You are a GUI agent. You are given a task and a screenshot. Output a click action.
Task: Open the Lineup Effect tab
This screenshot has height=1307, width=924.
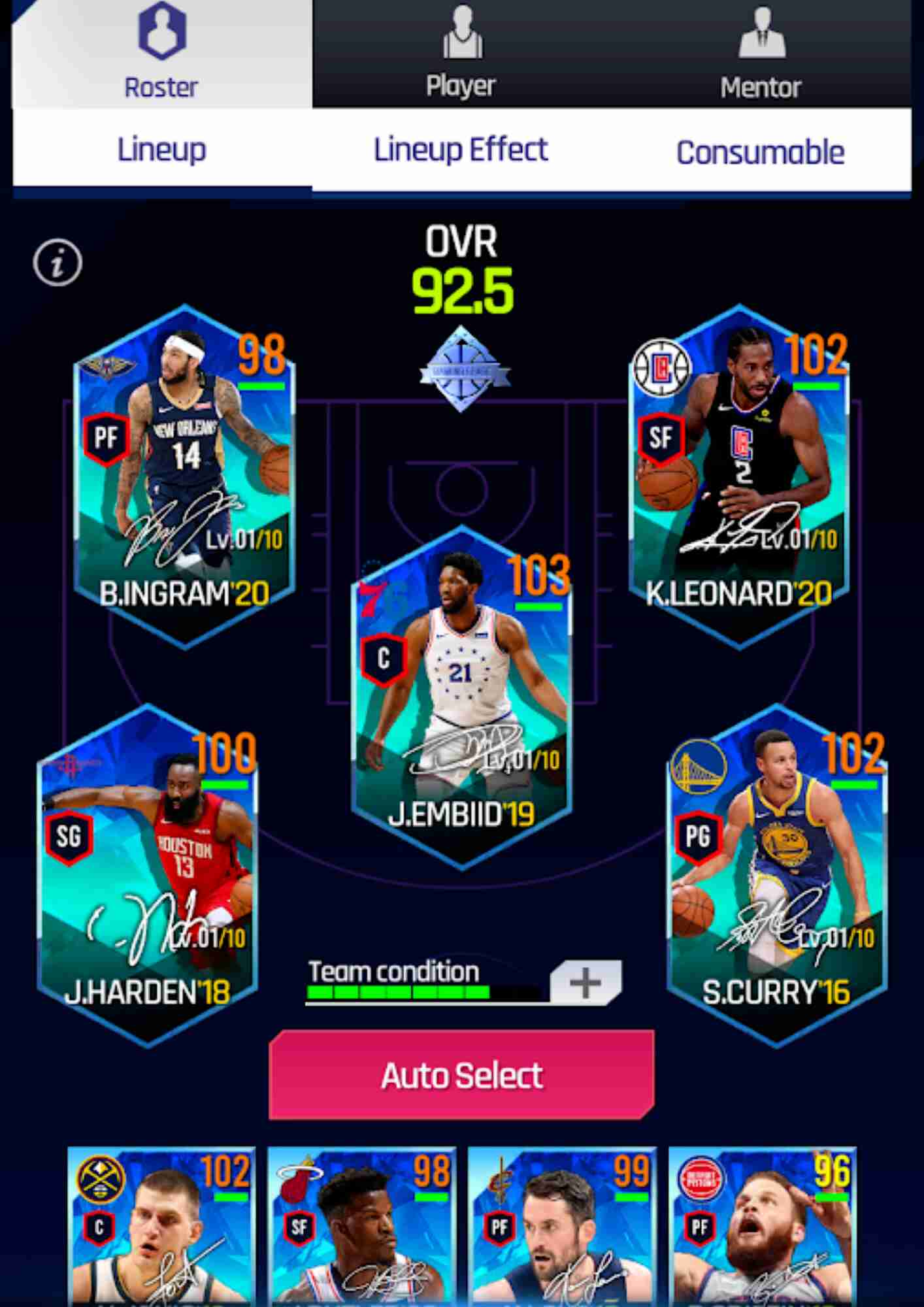(x=461, y=150)
